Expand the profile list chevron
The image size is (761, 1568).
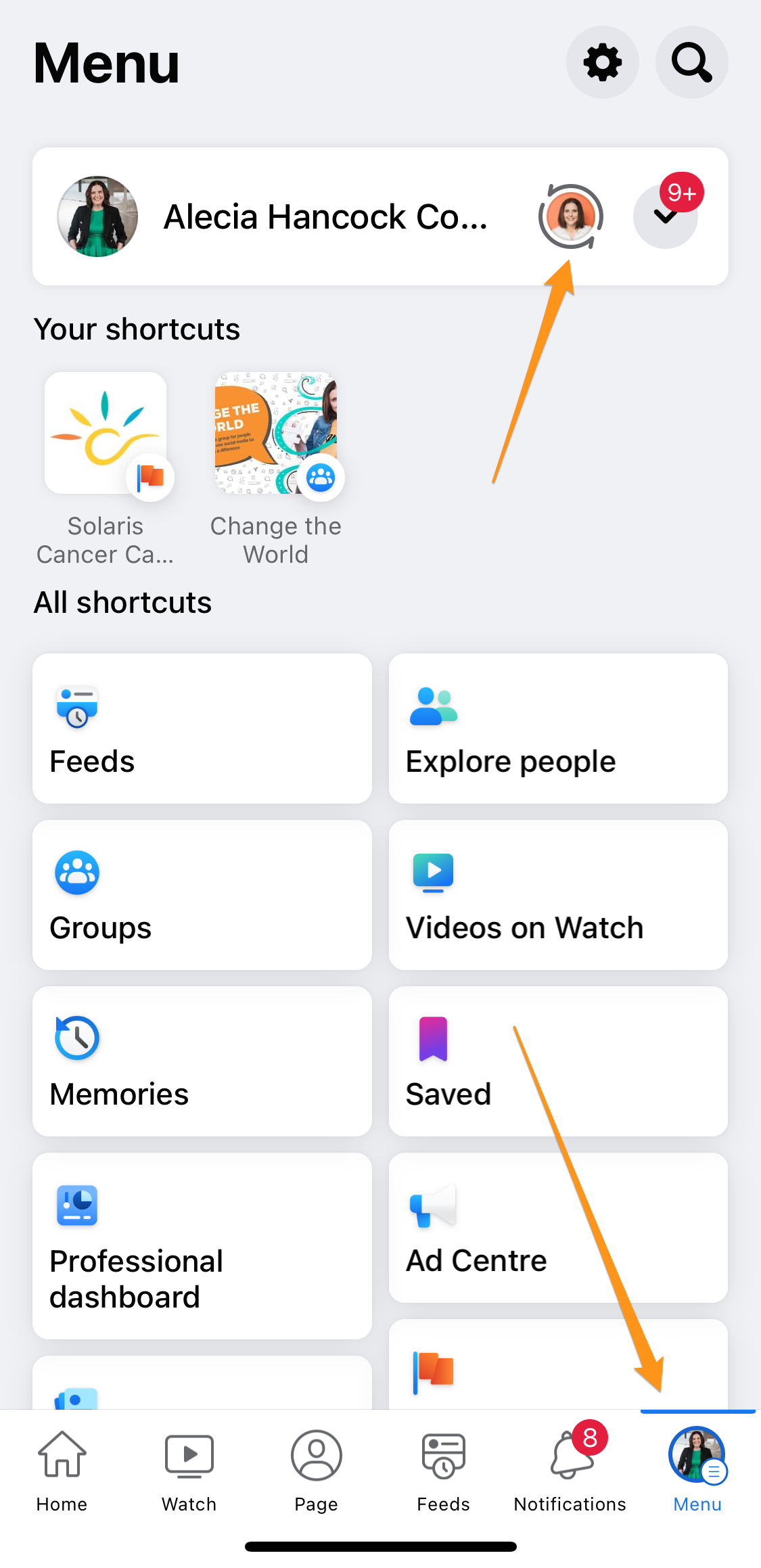tap(666, 216)
